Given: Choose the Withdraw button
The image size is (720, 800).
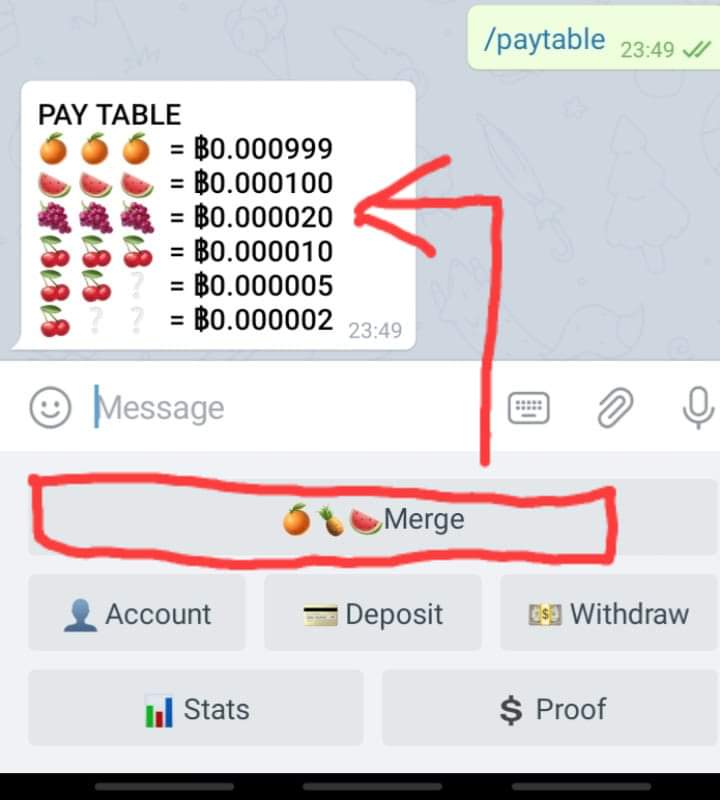Looking at the screenshot, I should coord(608,613).
